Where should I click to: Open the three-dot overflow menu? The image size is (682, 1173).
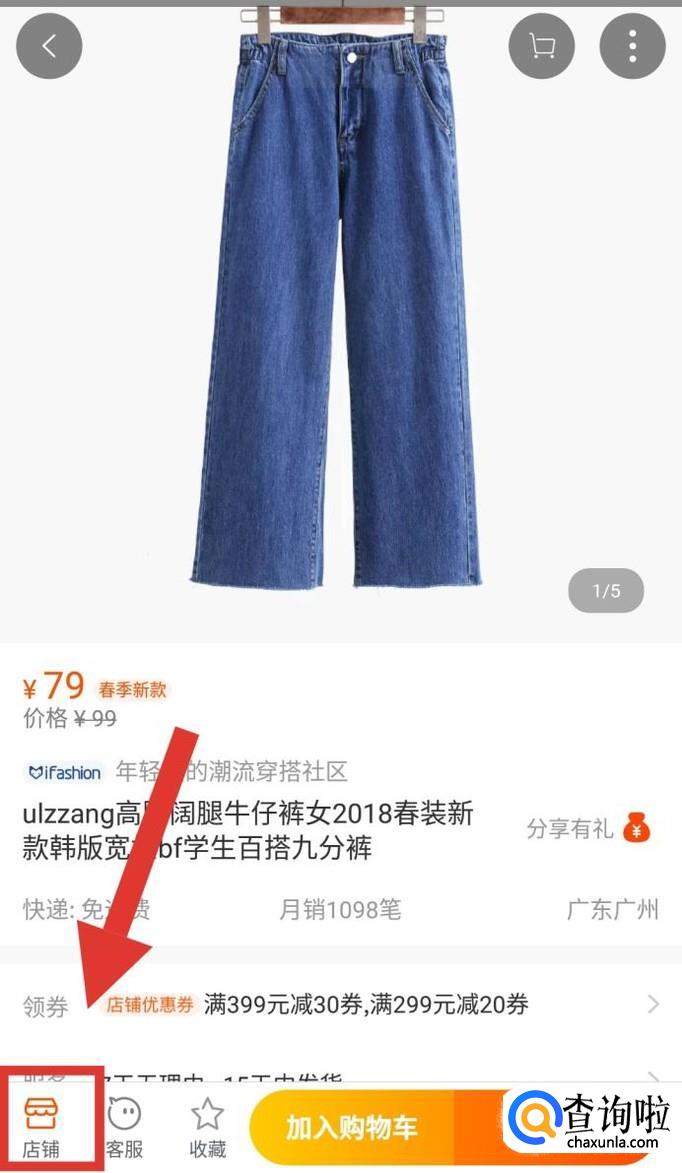tap(631, 46)
